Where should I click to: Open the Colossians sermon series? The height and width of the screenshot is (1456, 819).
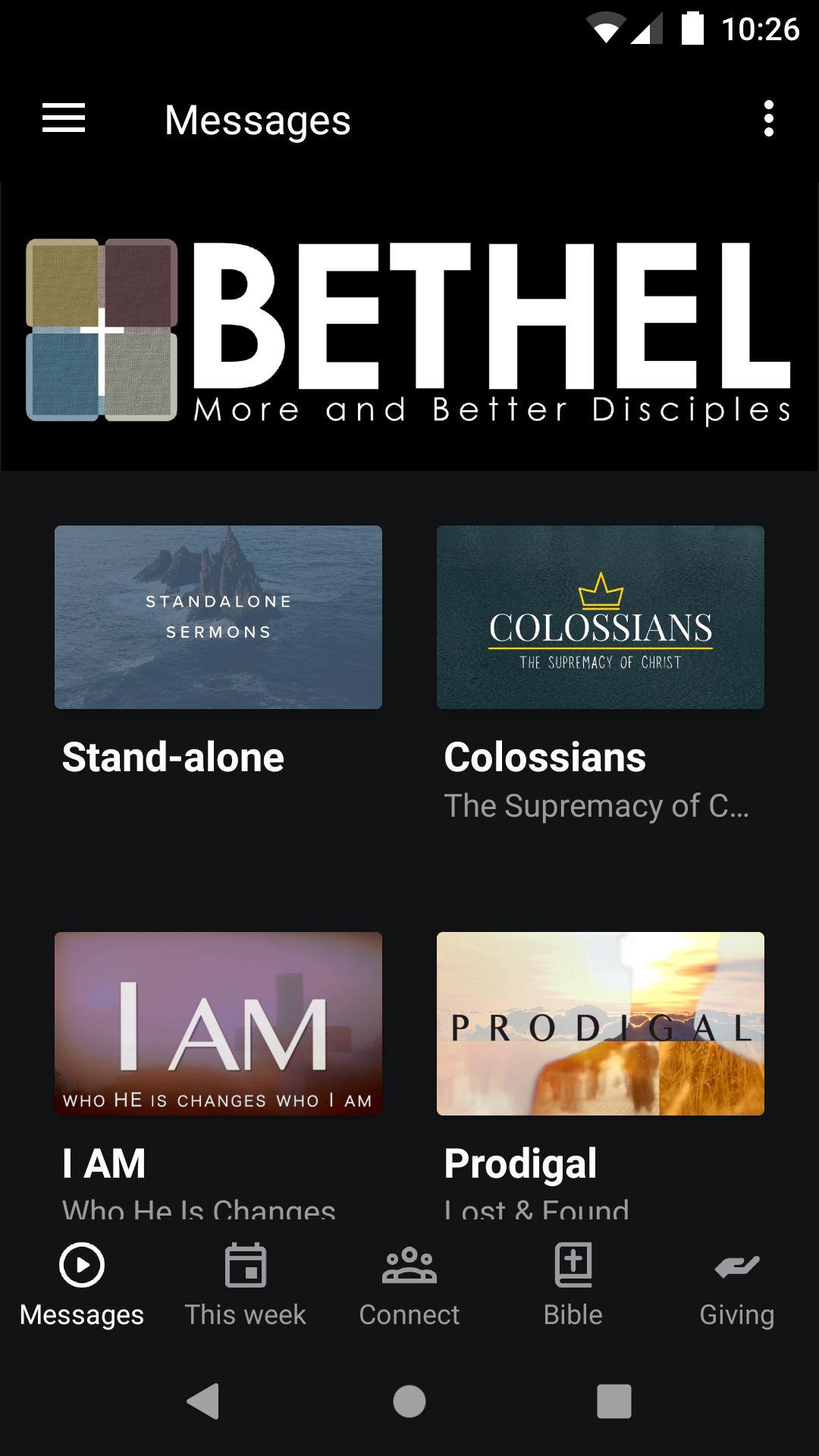coord(600,617)
